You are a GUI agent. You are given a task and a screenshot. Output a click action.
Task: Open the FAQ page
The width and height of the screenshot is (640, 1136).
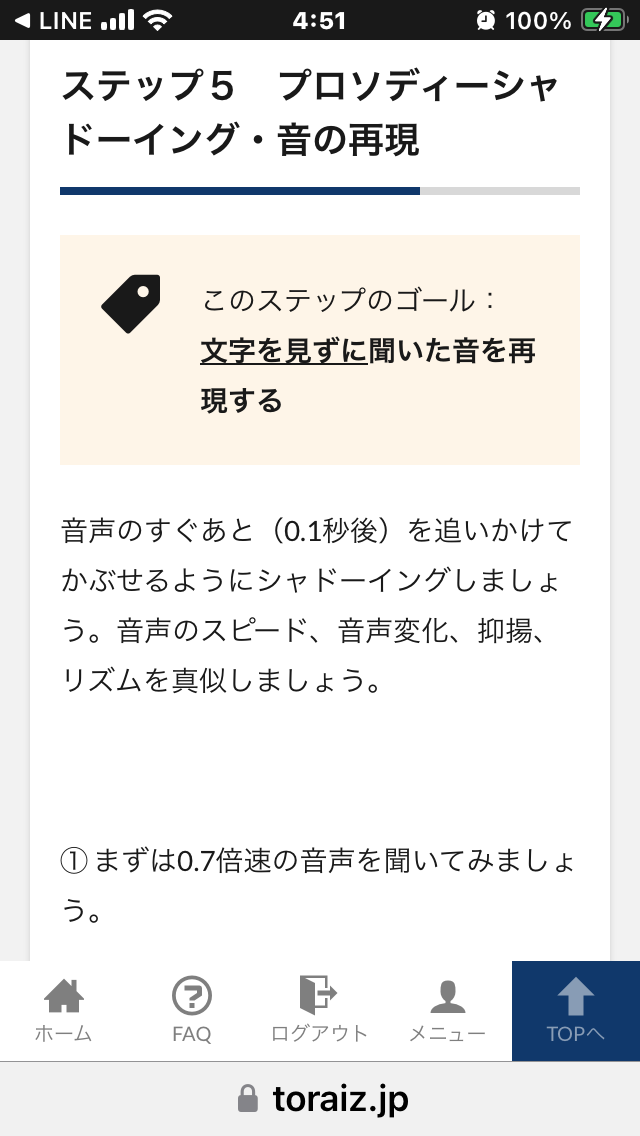click(x=192, y=1011)
